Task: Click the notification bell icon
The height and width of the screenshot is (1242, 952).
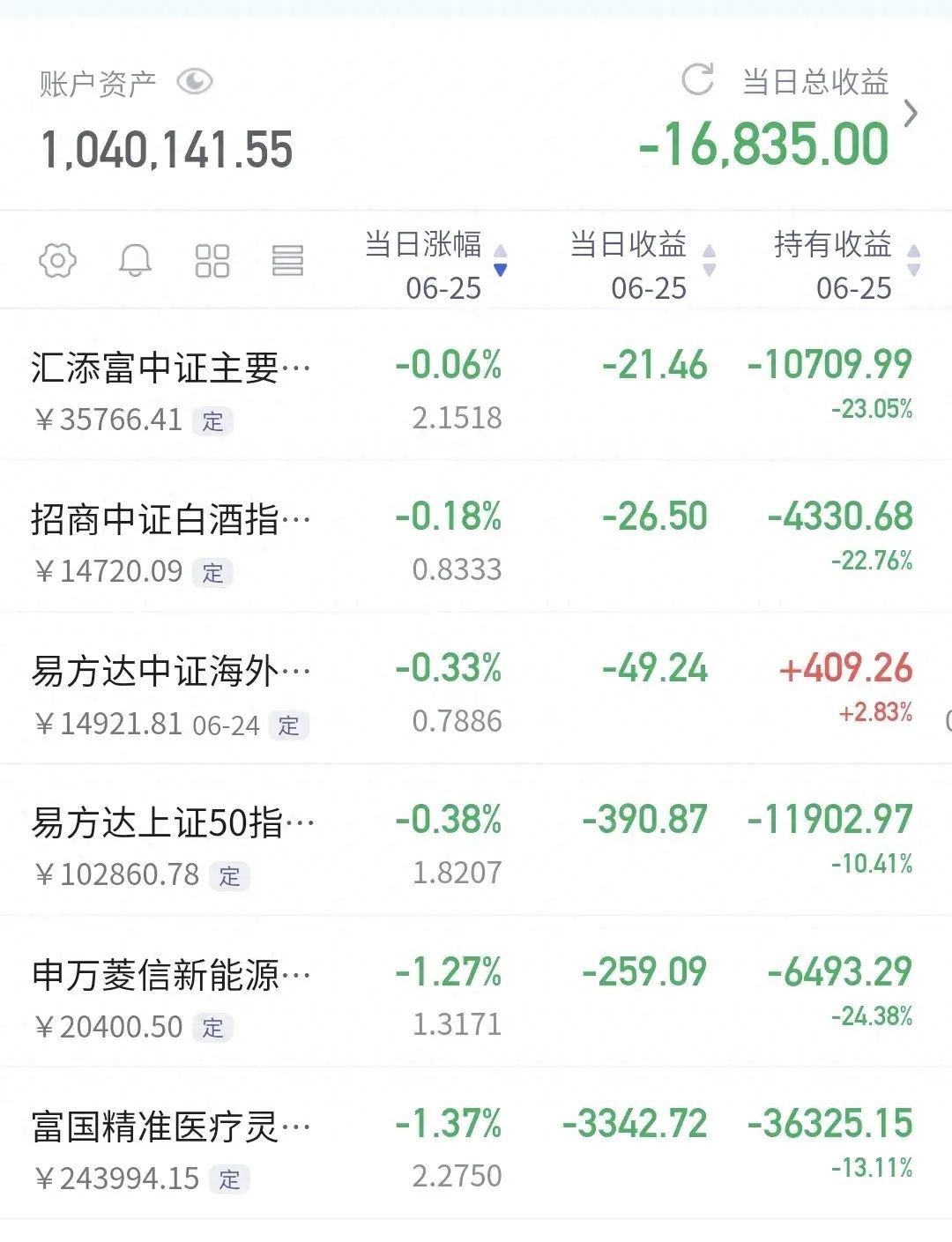Action: coord(134,260)
